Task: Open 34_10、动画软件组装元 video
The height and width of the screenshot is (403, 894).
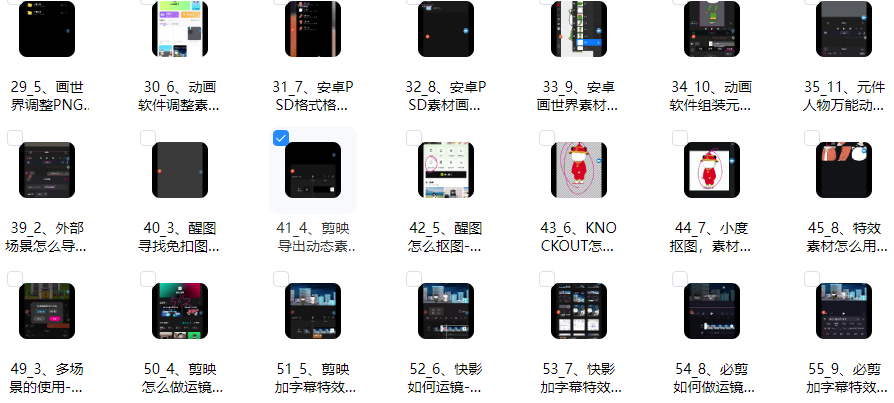Action: point(712,28)
